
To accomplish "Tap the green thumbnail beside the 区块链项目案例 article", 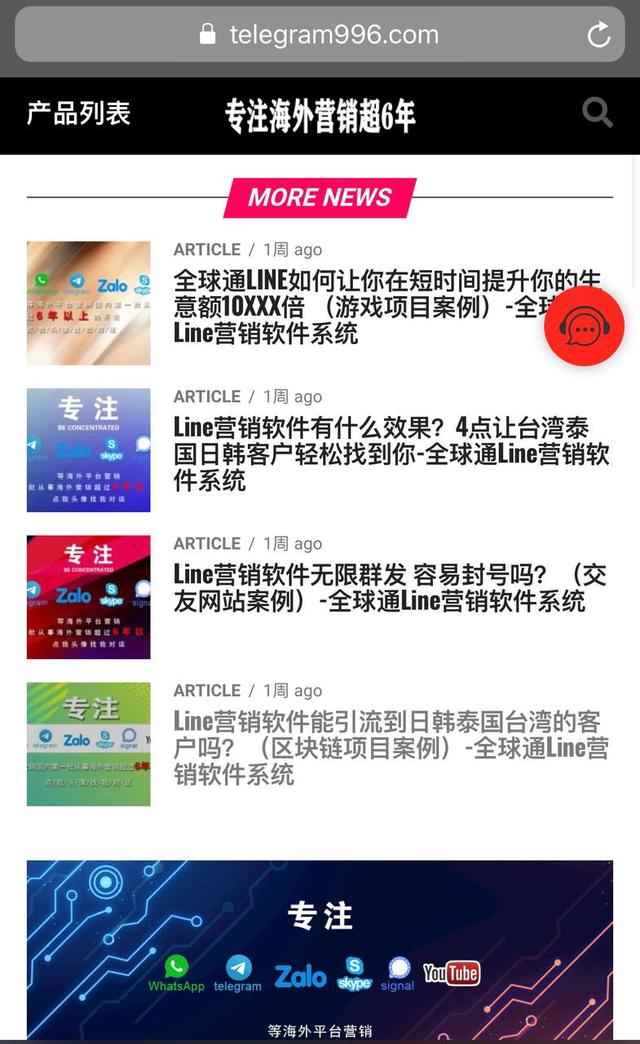I will click(x=89, y=744).
